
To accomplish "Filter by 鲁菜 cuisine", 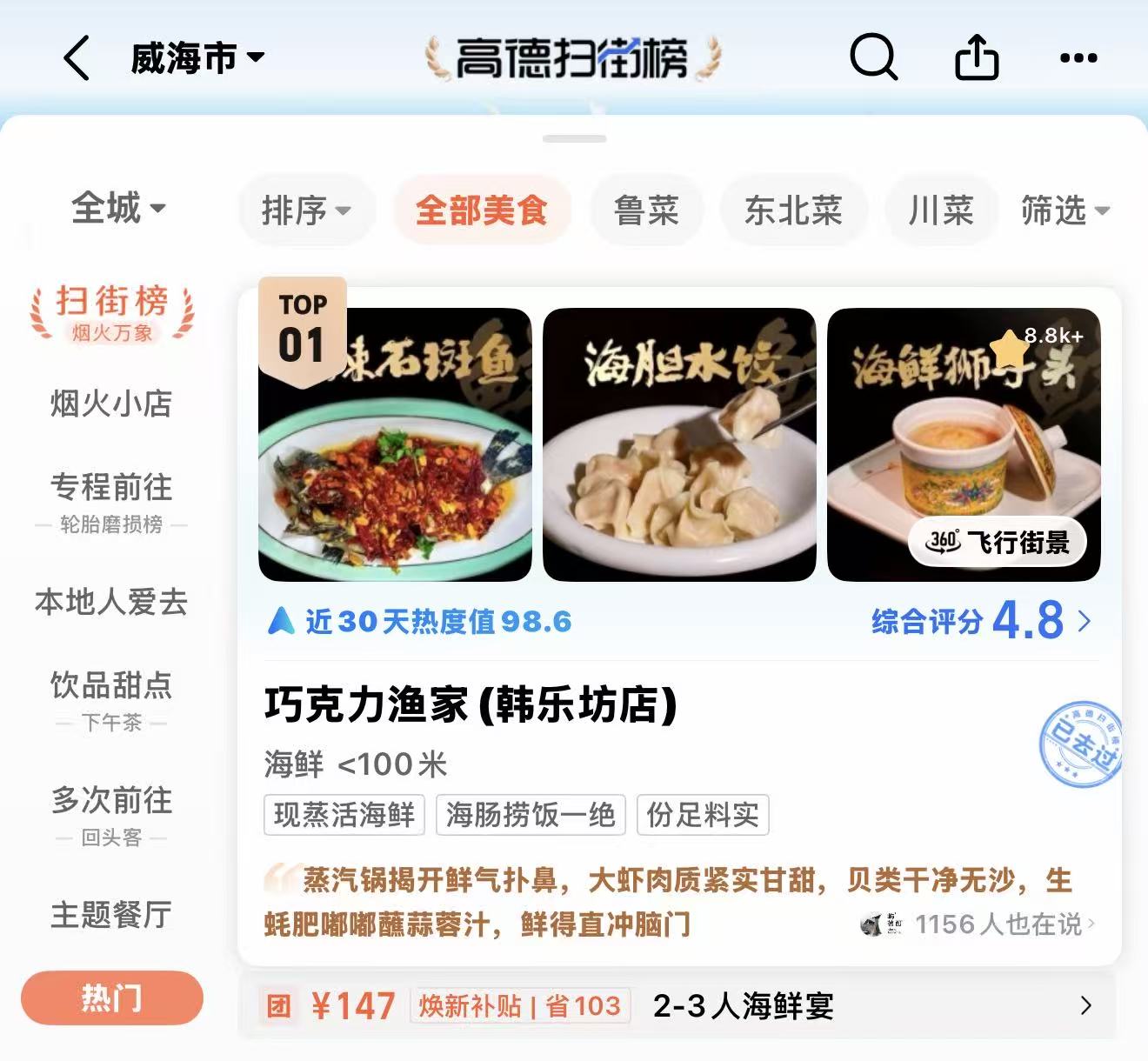I will (646, 210).
